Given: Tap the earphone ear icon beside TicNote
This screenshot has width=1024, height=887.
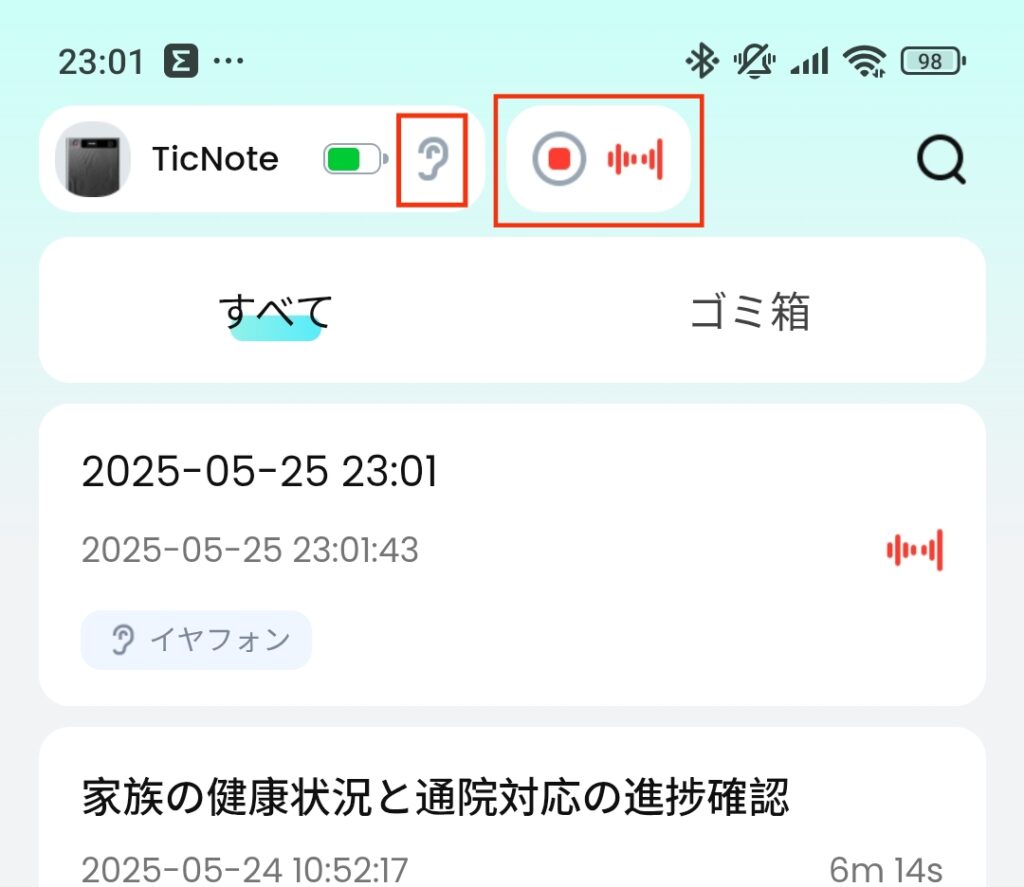Looking at the screenshot, I should coord(432,159).
